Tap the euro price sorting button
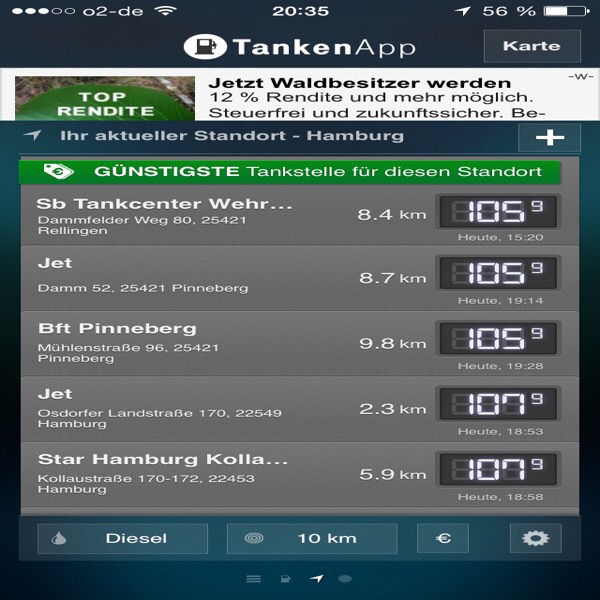 [x=445, y=538]
